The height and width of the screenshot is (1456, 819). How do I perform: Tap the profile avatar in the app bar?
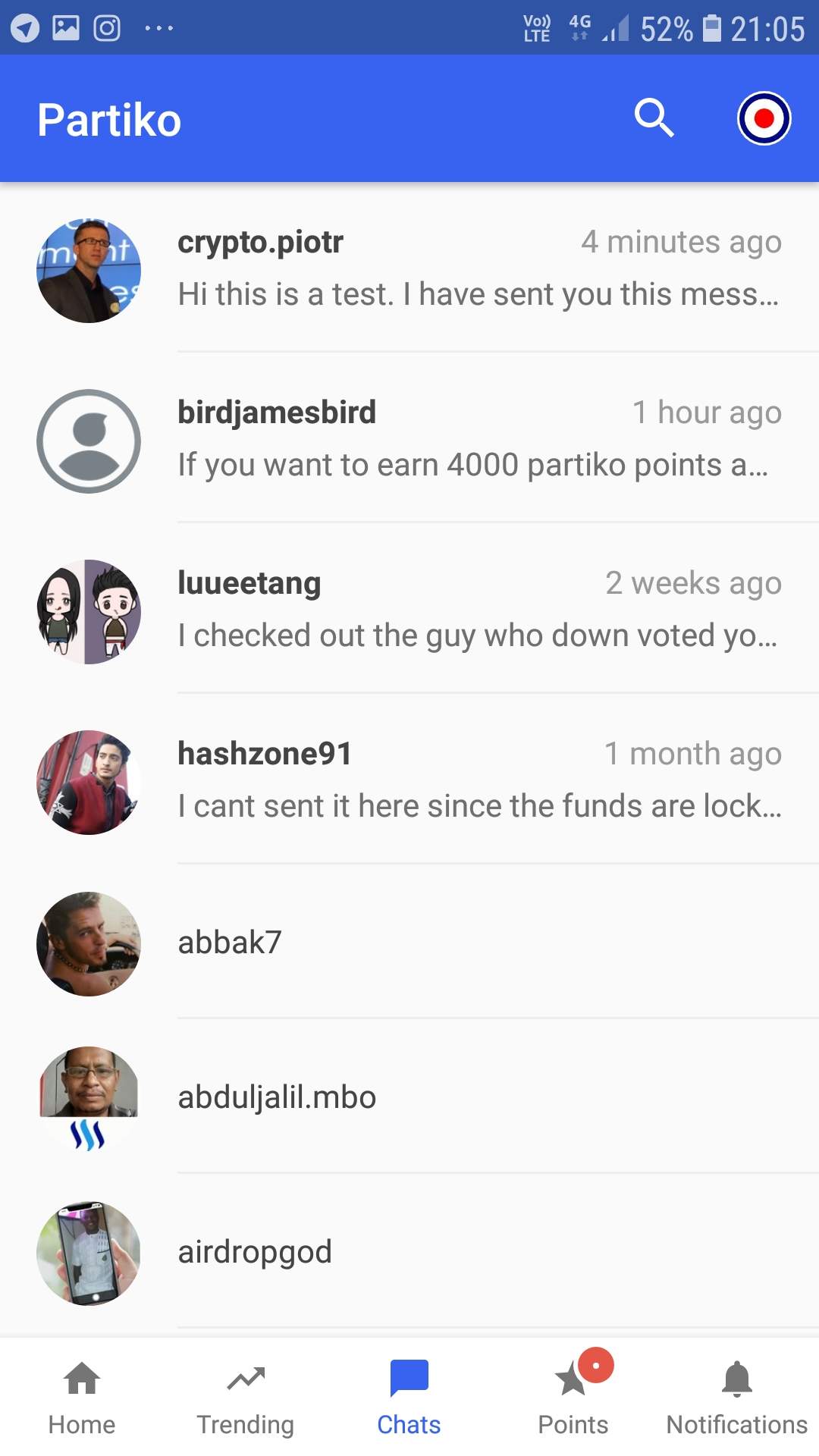click(764, 118)
